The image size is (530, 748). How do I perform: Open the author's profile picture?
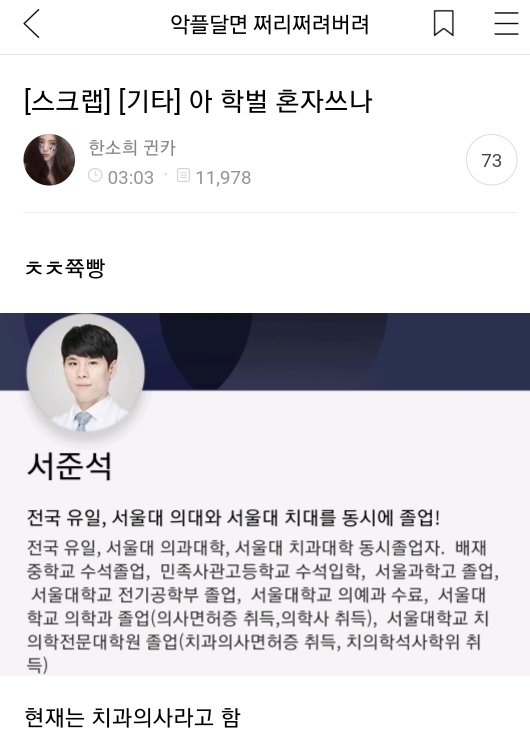point(49,160)
